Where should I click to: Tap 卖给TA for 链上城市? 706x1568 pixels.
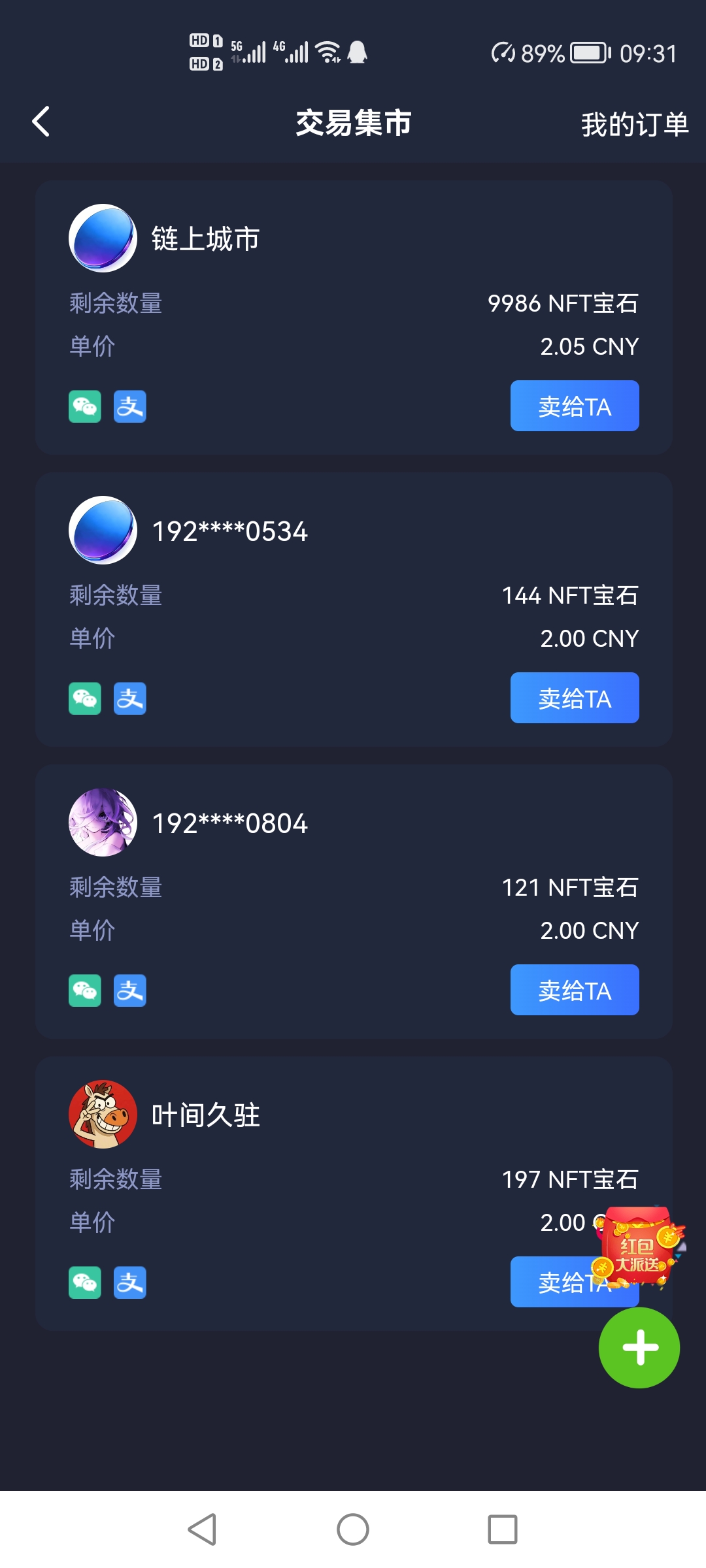click(574, 406)
